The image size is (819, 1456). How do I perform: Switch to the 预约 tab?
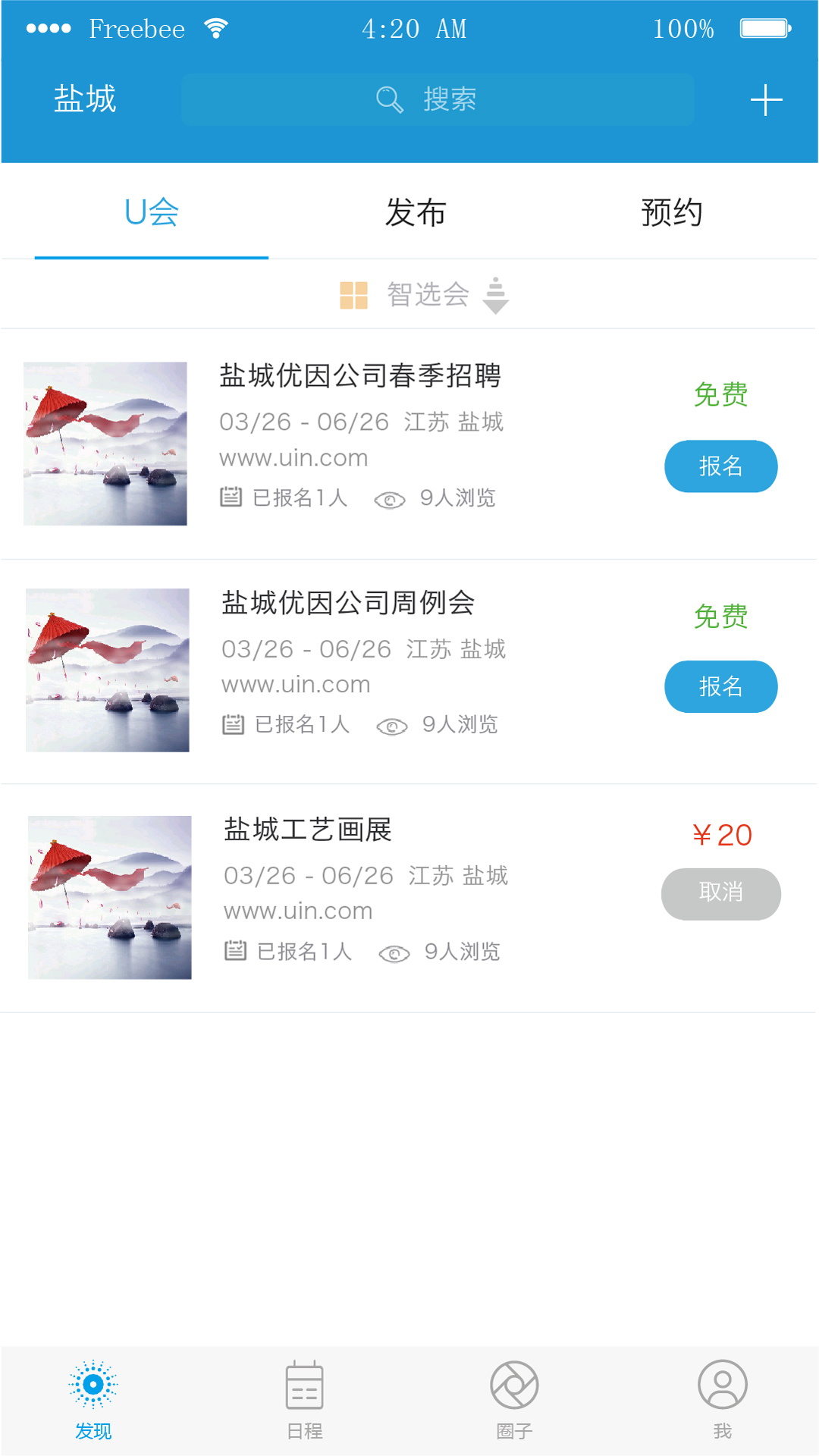point(671,213)
